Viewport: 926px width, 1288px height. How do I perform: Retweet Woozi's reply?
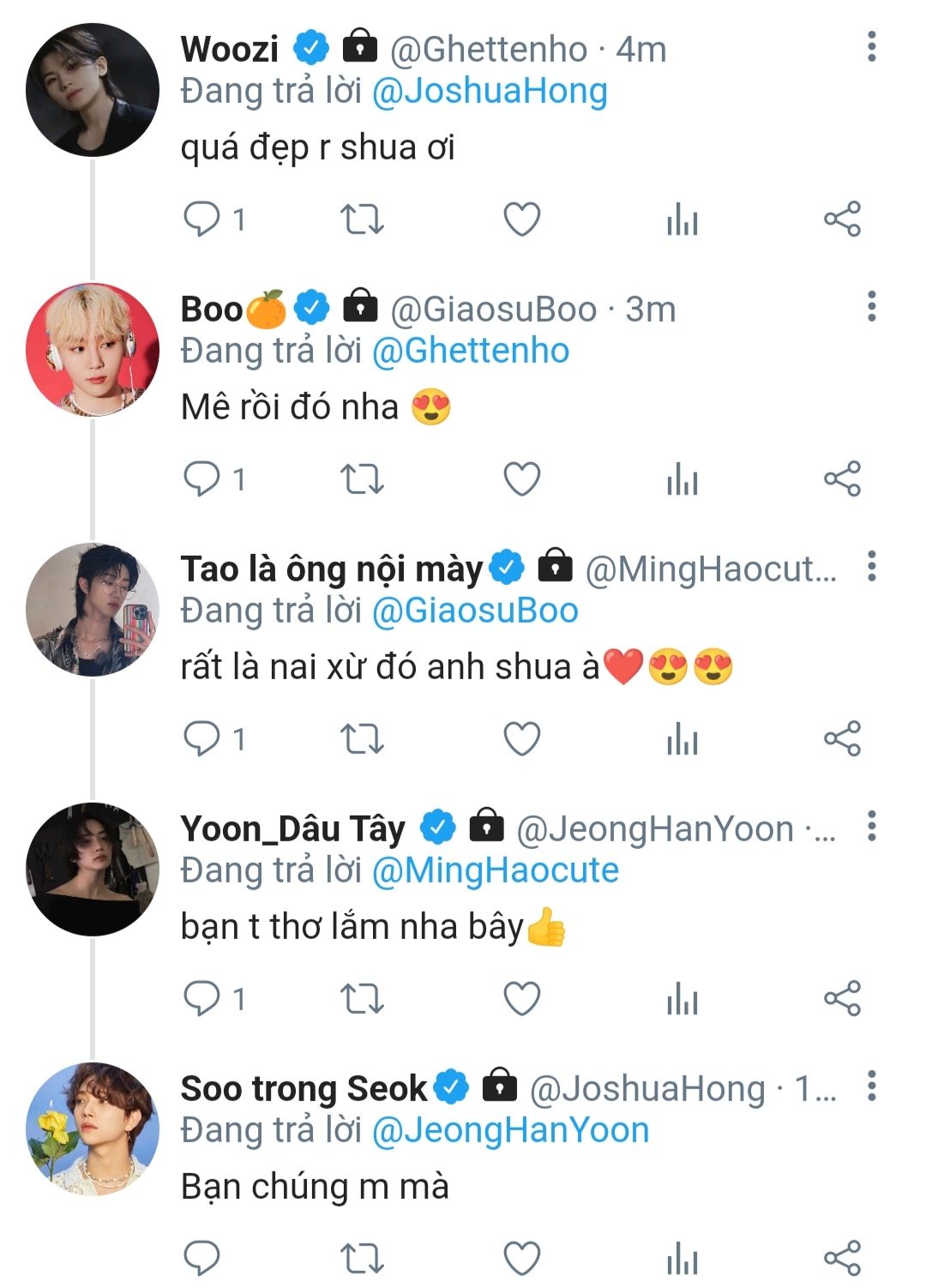tap(362, 220)
